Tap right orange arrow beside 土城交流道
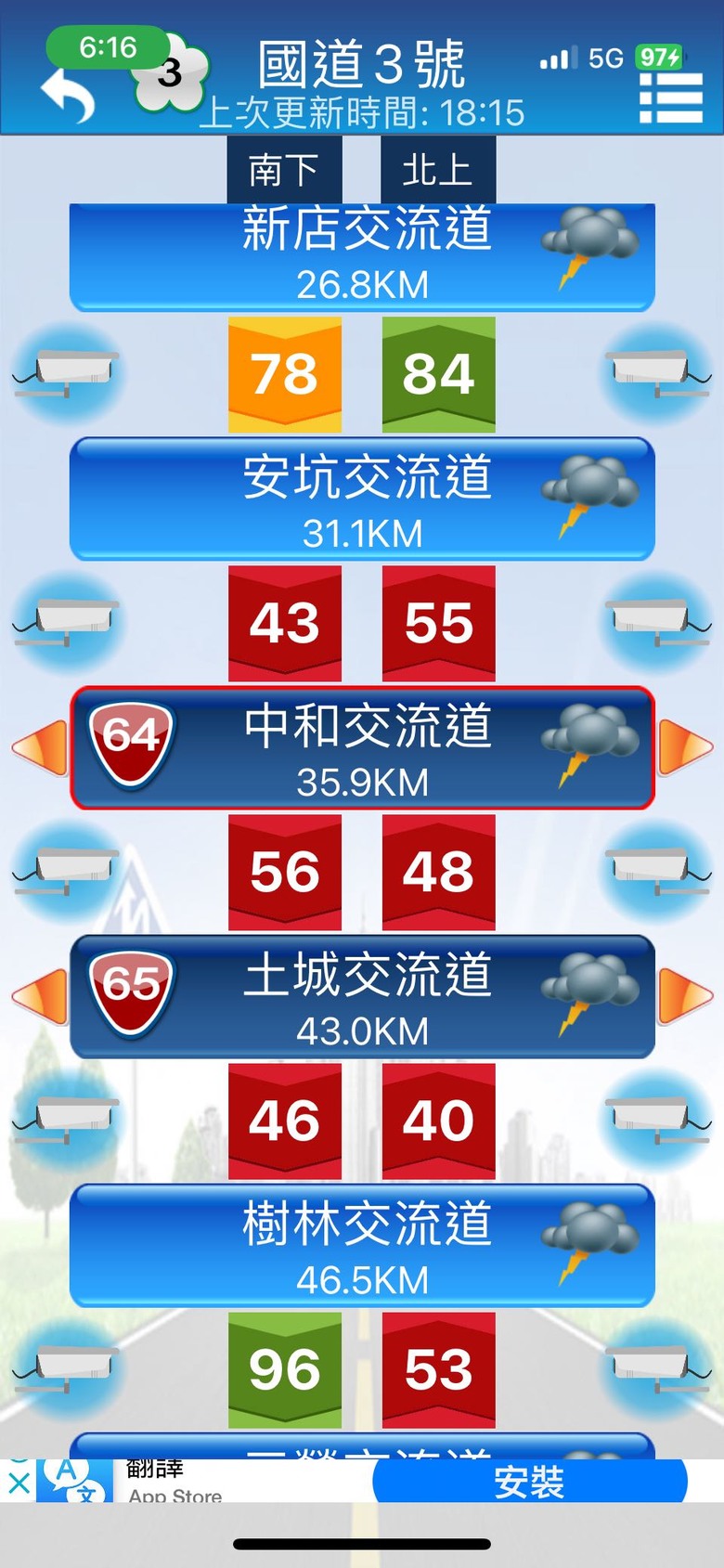724x1568 pixels. pos(685,996)
